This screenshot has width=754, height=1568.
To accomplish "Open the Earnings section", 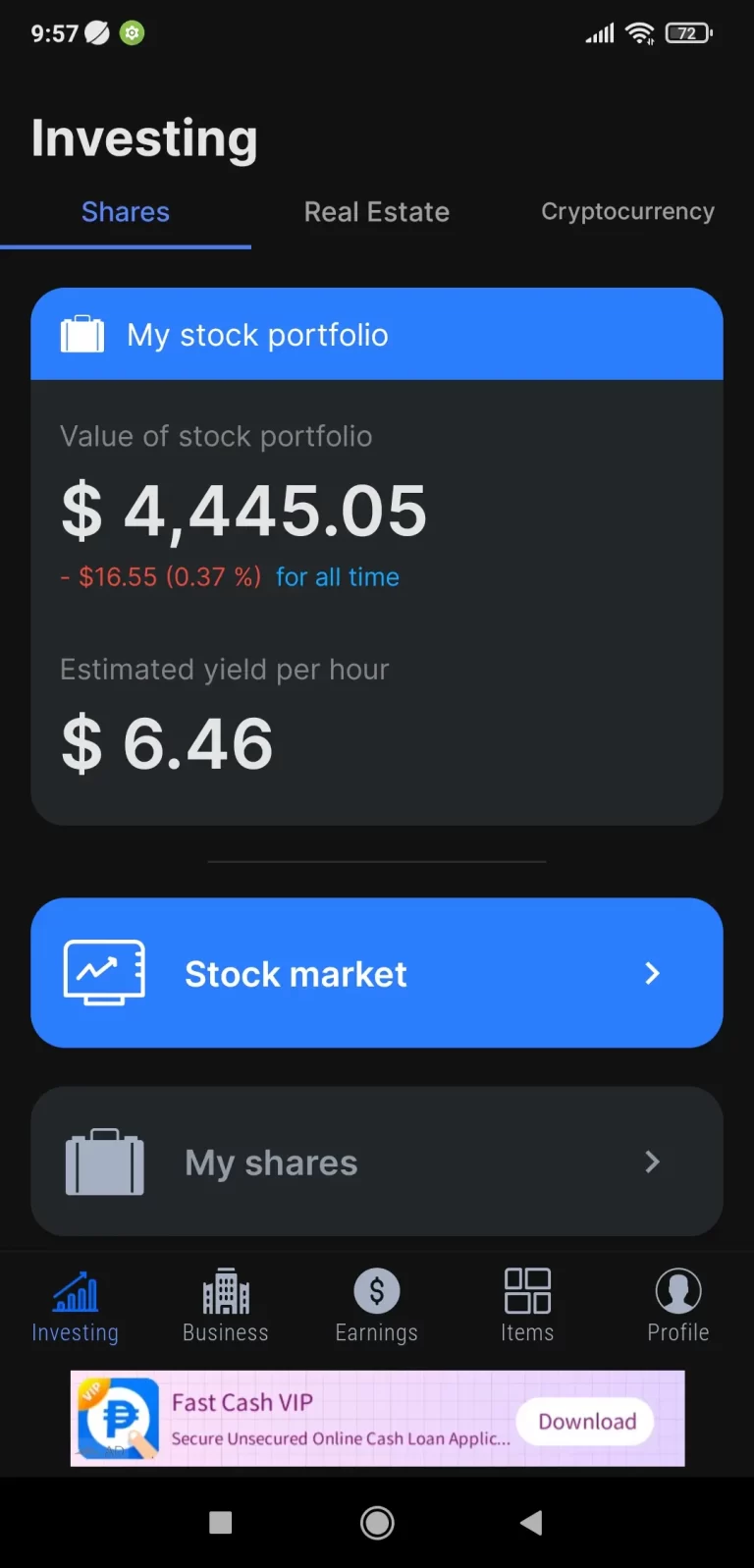I will tap(376, 1306).
